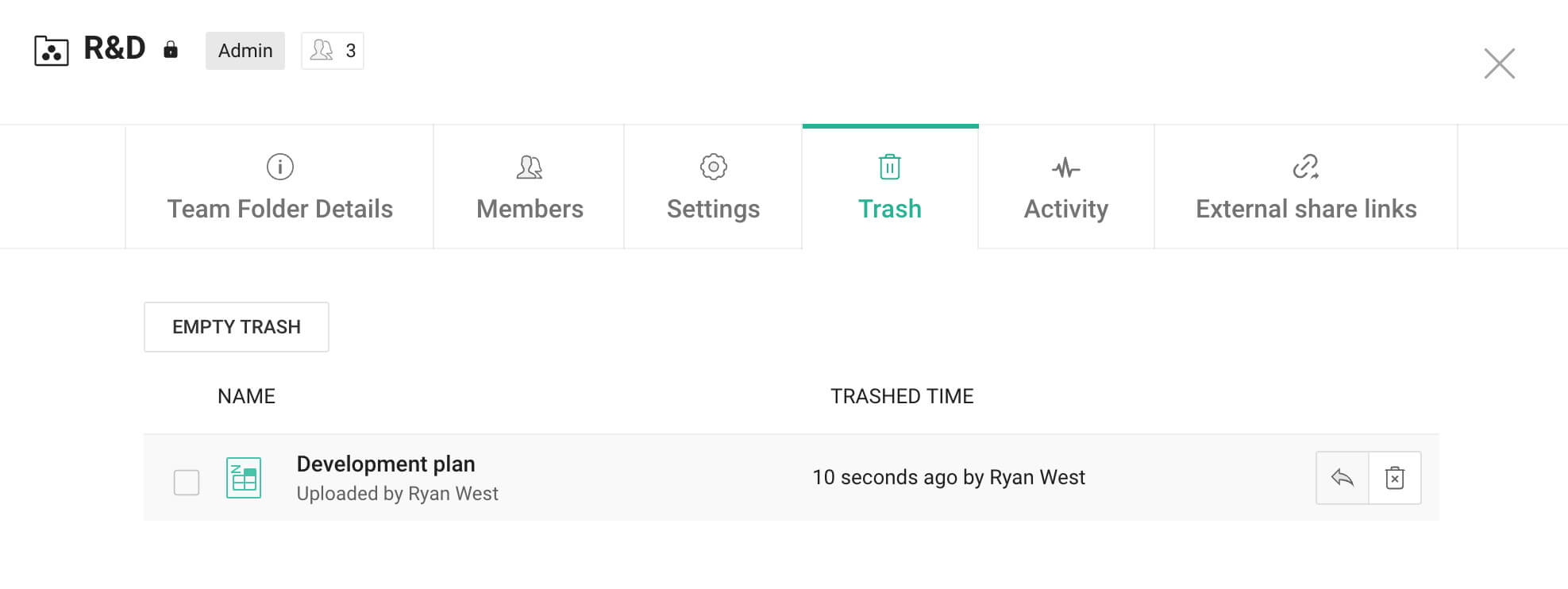
Task: Permanently delete Development plan
Action: [1395, 478]
